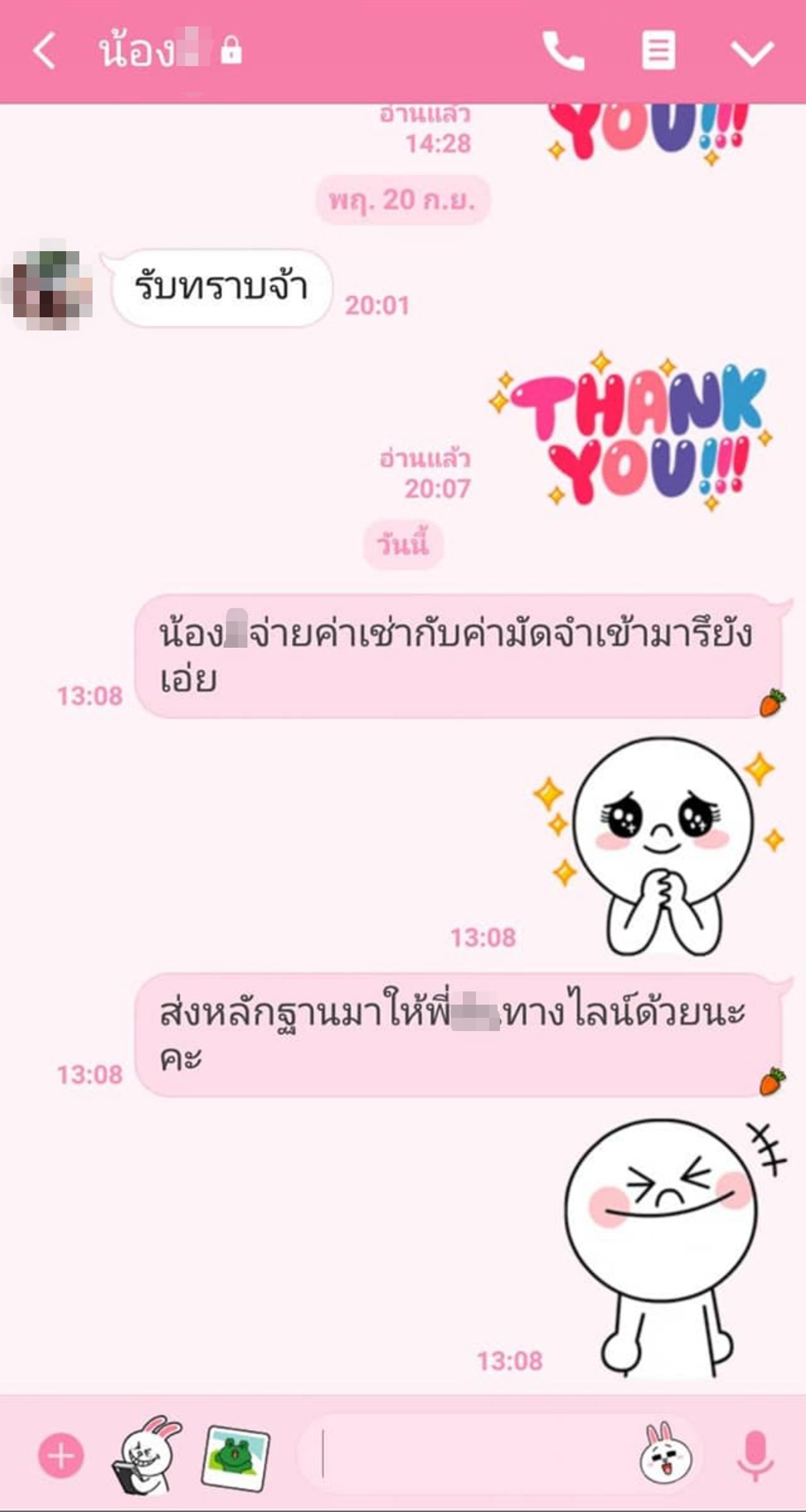
Task: Go back from the chat
Action: pos(44,51)
